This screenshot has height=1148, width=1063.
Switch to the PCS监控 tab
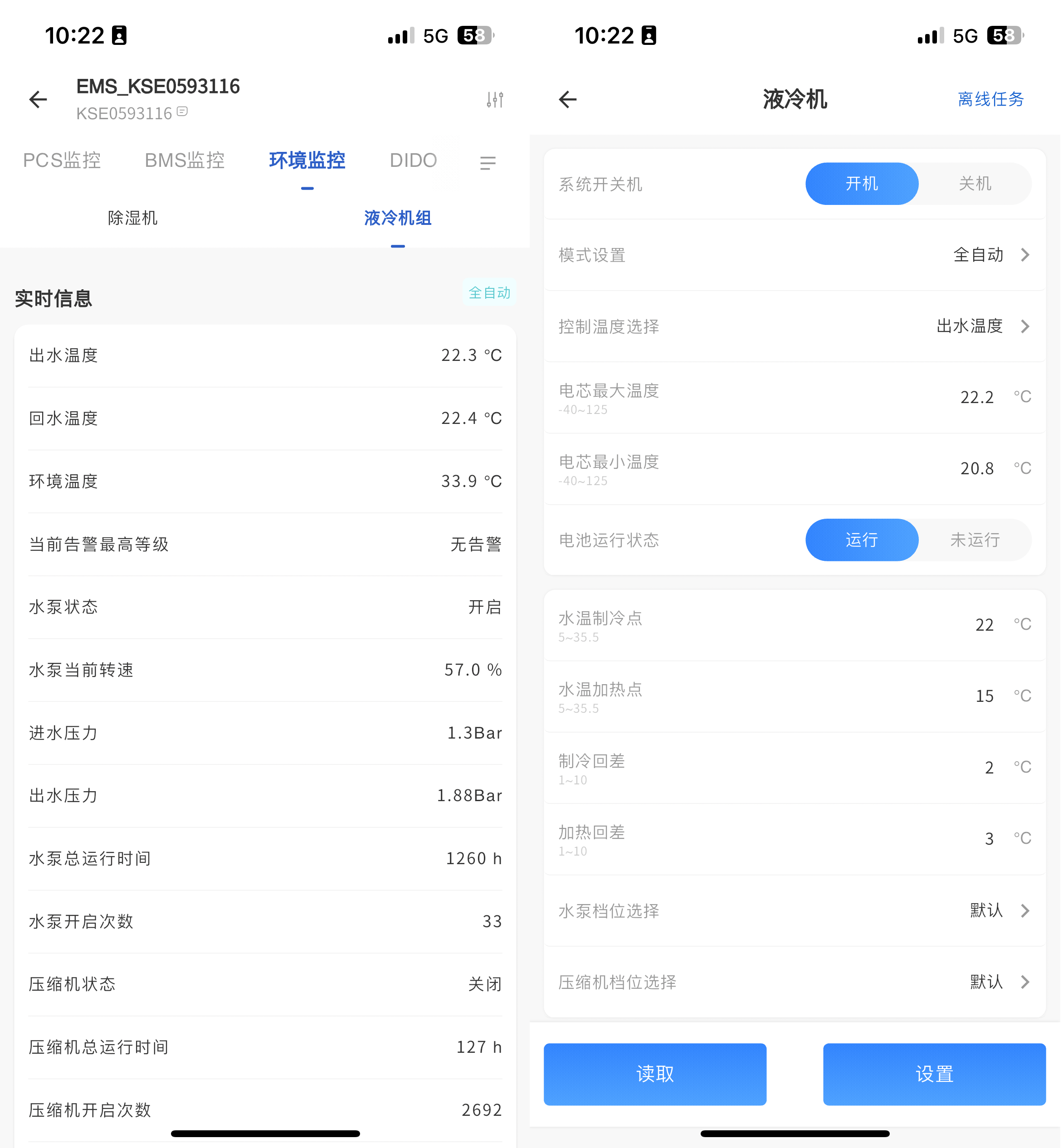click(62, 161)
